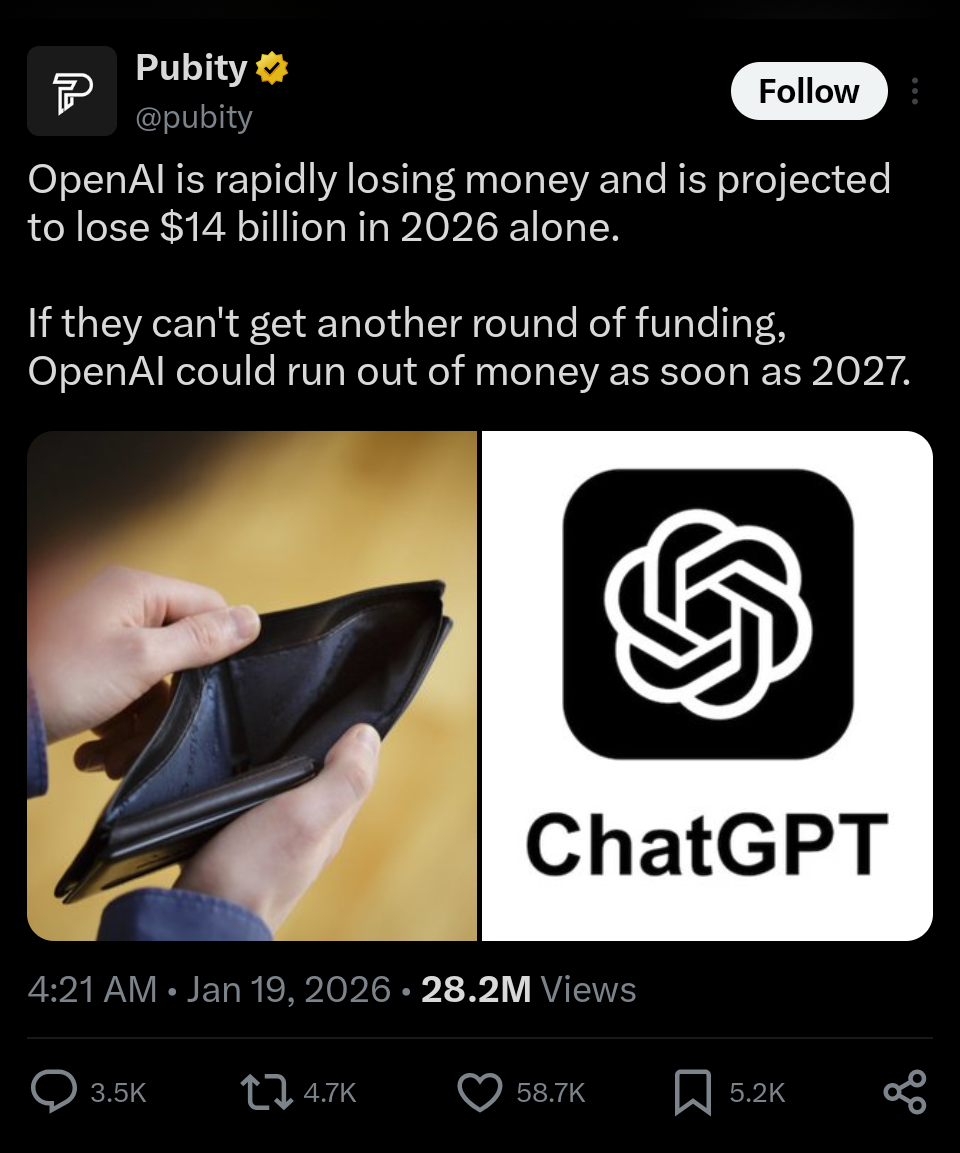Image resolution: width=960 pixels, height=1153 pixels.
Task: Reply to the post via comment icon
Action: pyautogui.click(x=54, y=1092)
